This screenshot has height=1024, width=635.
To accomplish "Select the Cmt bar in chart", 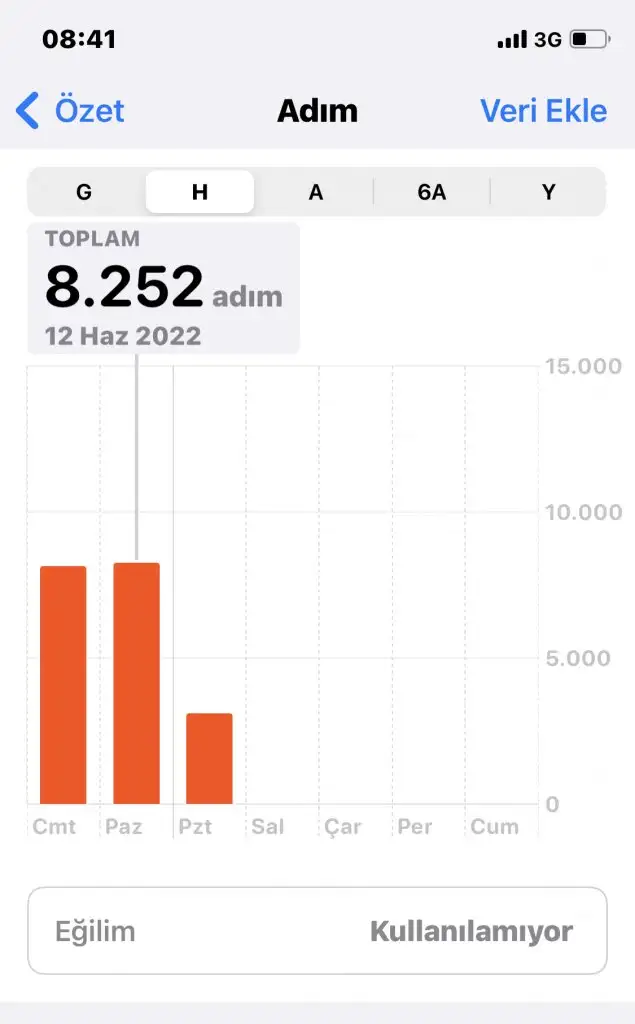I will [63, 685].
